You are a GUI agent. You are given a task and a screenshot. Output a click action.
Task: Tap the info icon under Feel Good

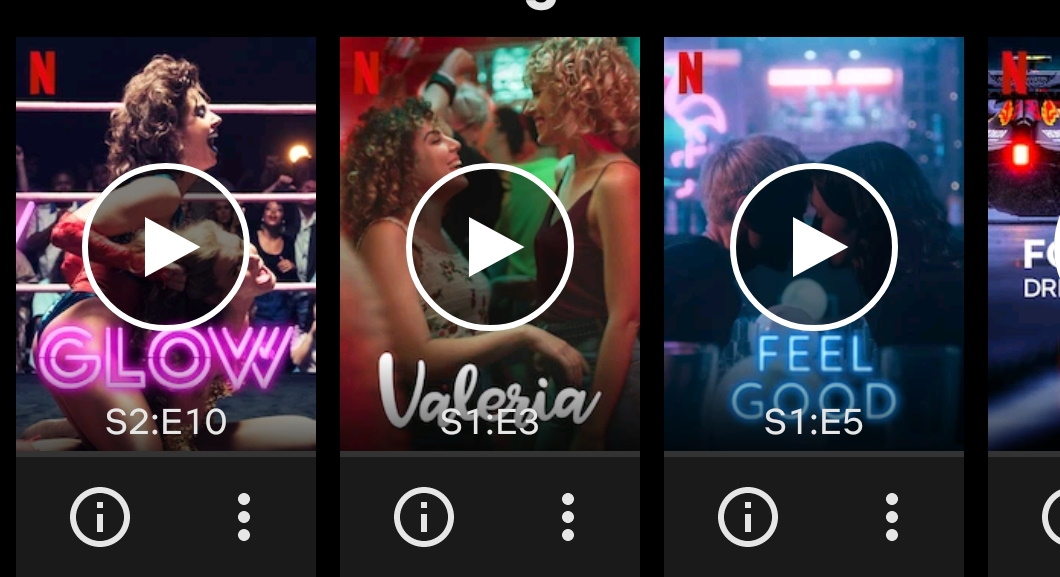click(x=748, y=517)
